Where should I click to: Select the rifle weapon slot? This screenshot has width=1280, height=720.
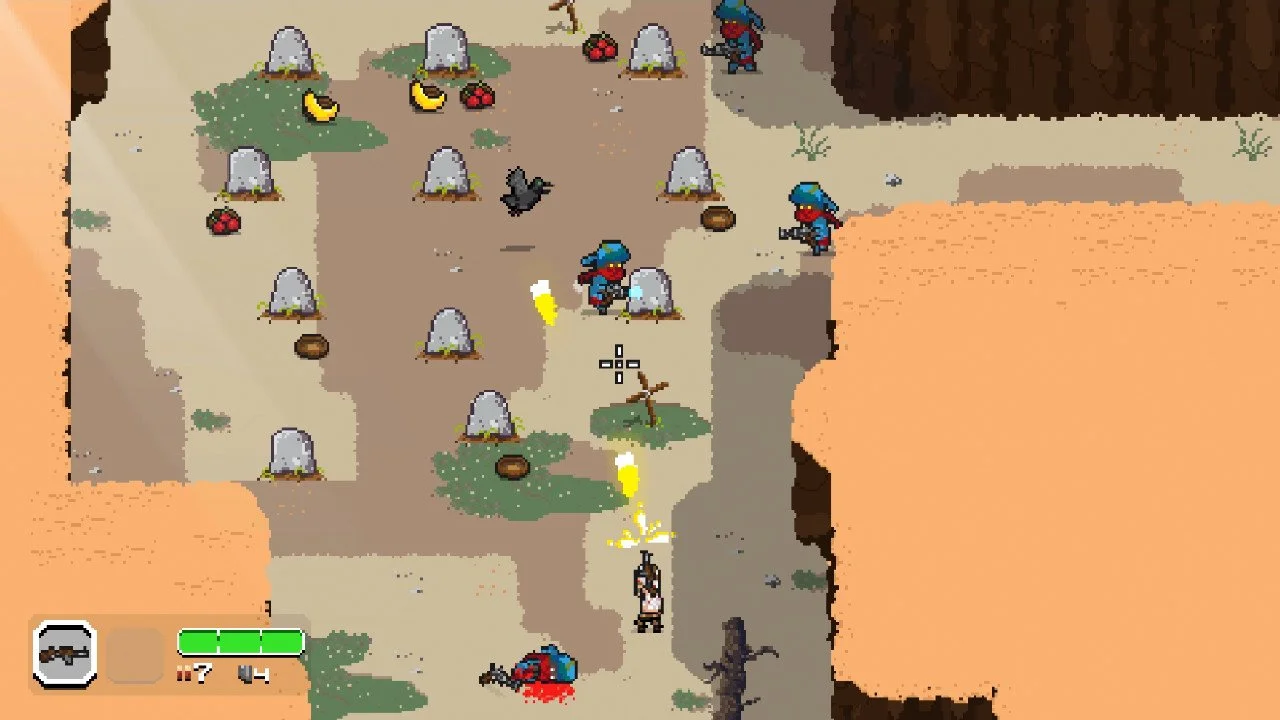click(x=65, y=654)
